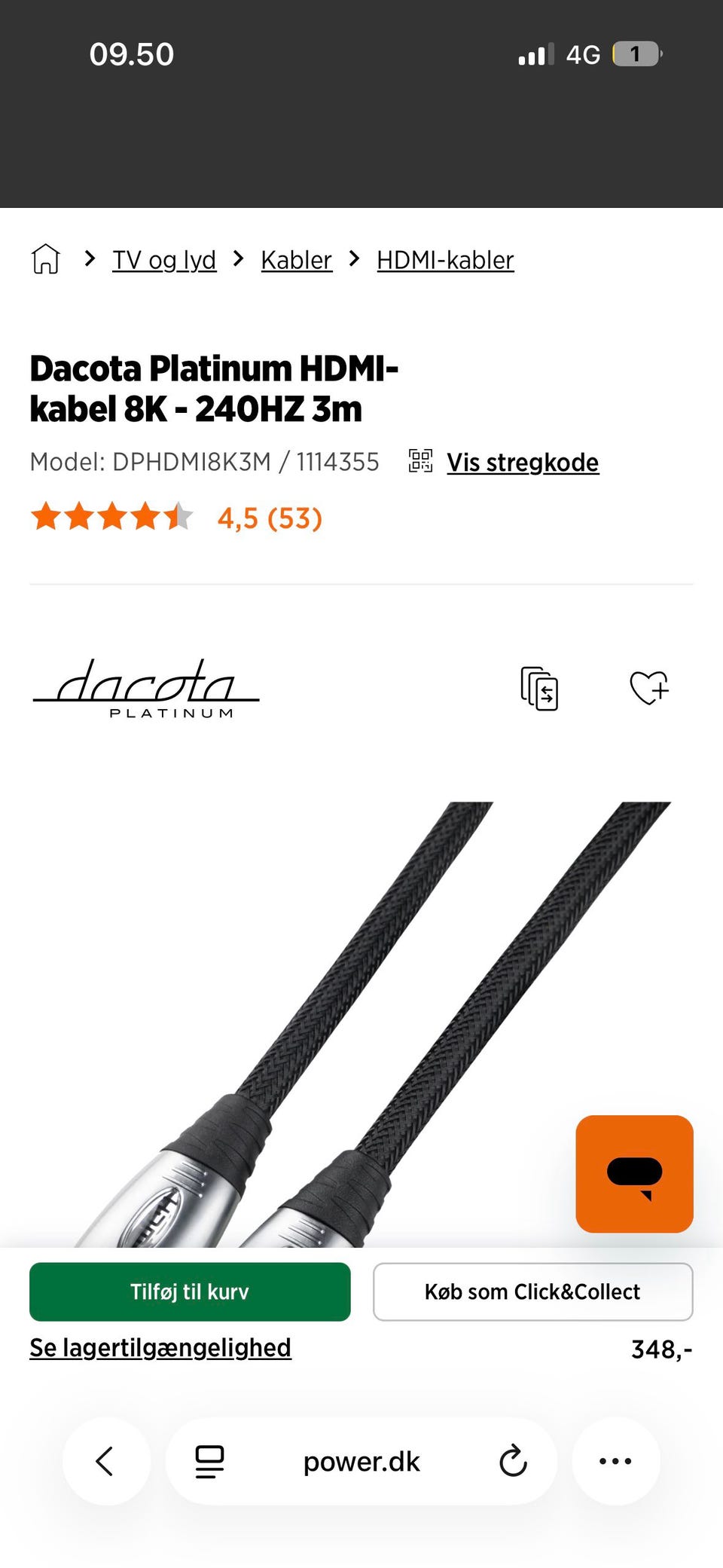Open Se lagertilgængelighed link
723x1568 pixels.
click(160, 1348)
